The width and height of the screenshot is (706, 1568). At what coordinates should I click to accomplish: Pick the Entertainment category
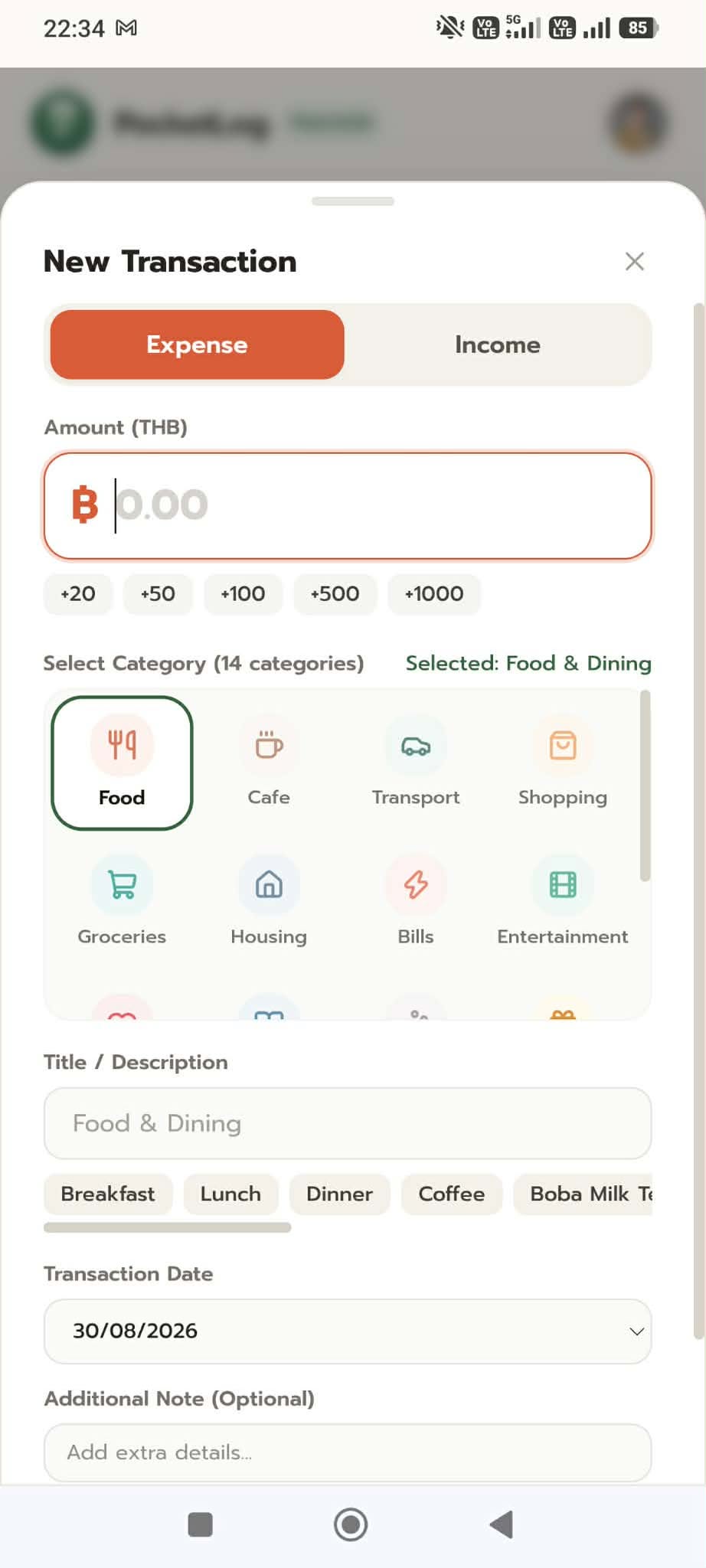[x=563, y=902]
